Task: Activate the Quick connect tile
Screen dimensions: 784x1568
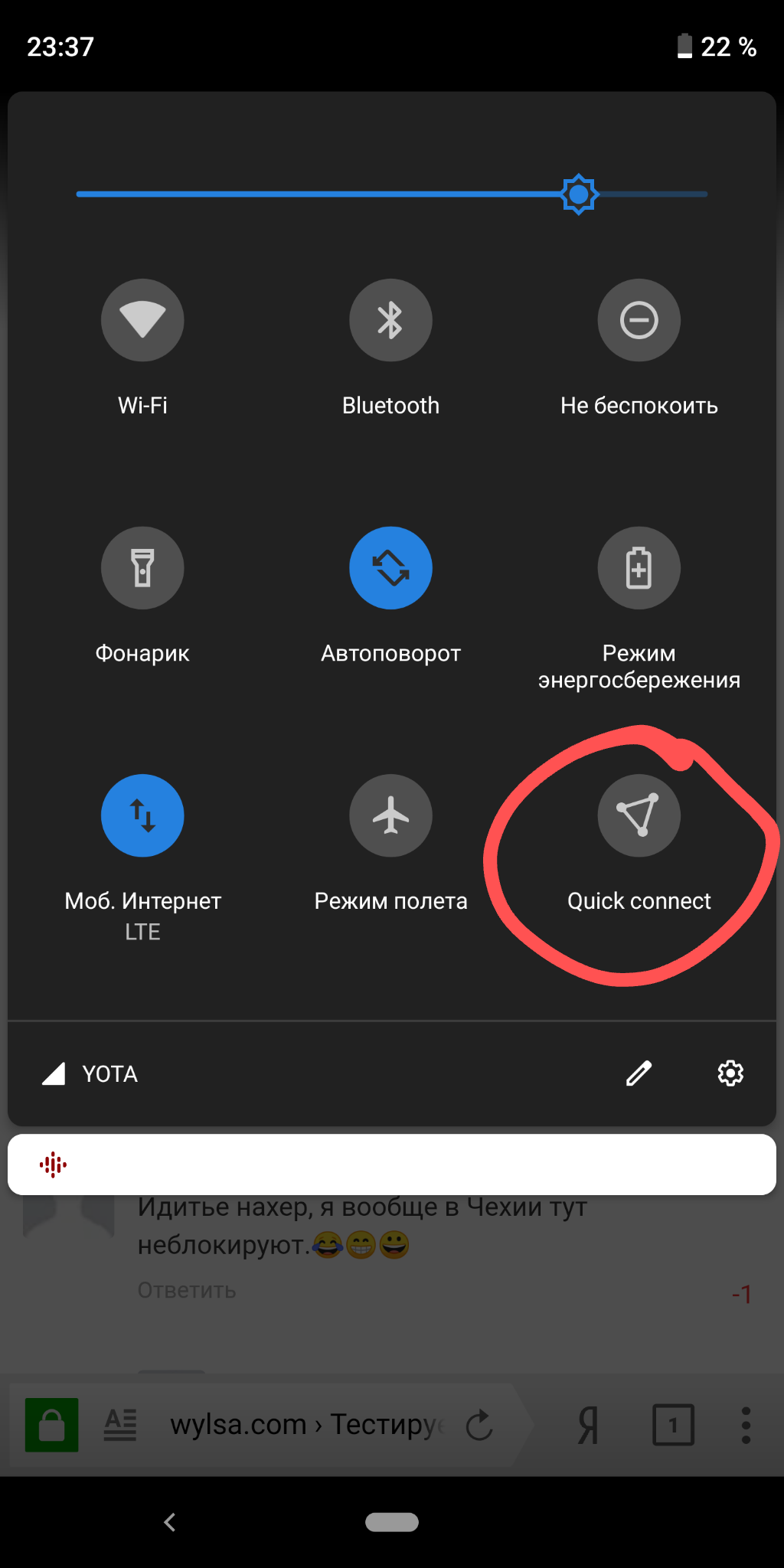Action: point(639,816)
